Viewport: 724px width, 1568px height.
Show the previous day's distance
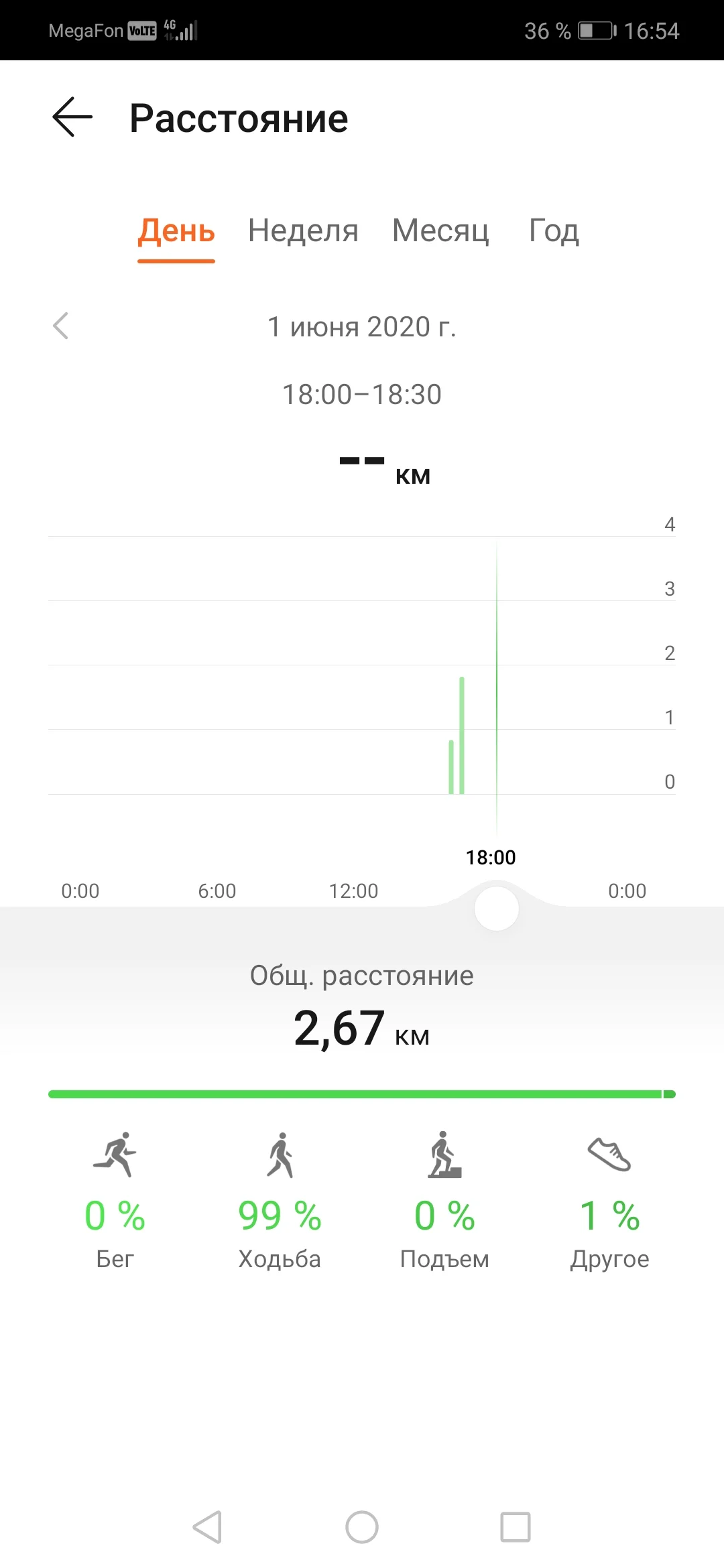pyautogui.click(x=61, y=326)
